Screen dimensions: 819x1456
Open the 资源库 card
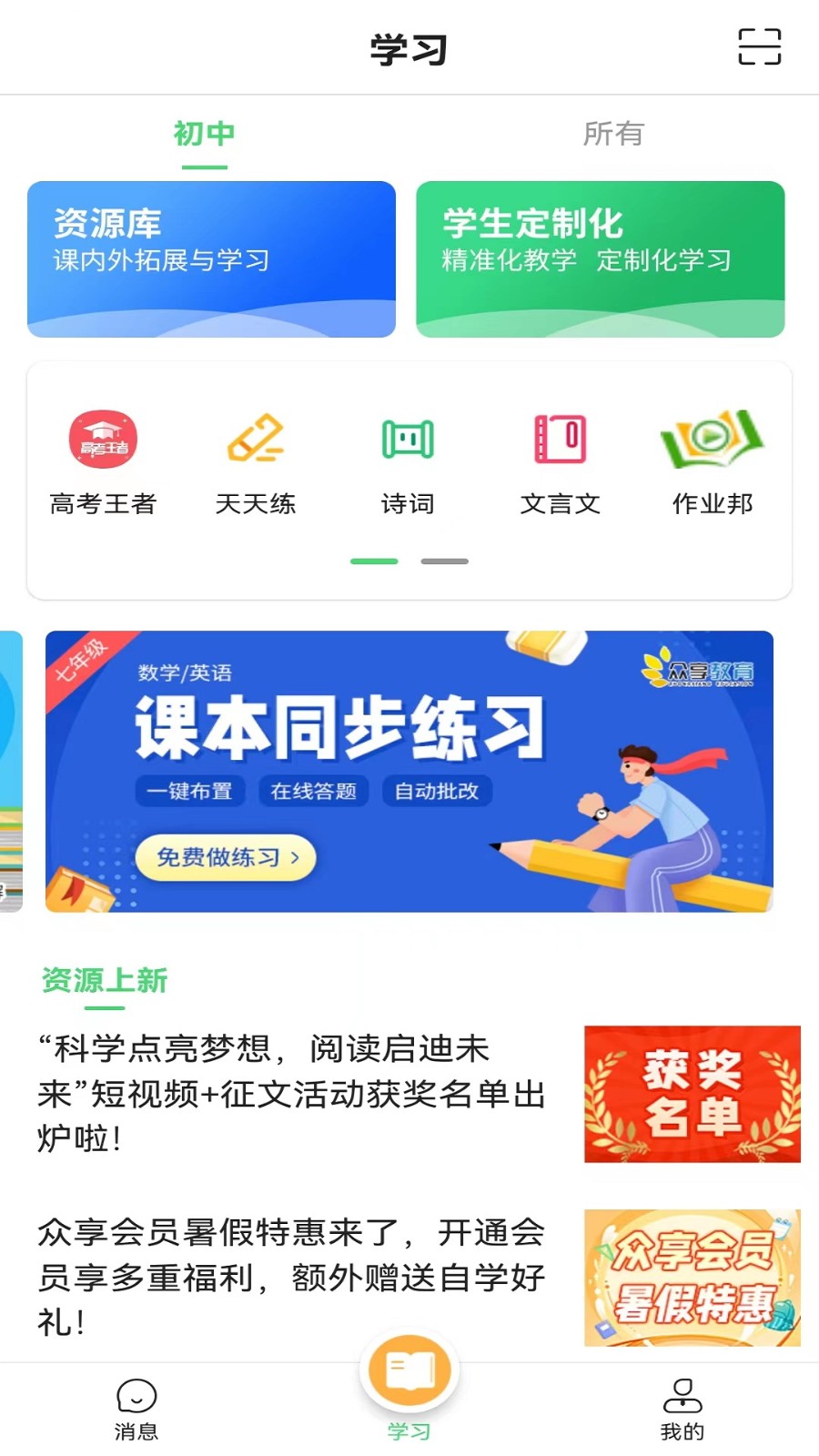pos(211,258)
